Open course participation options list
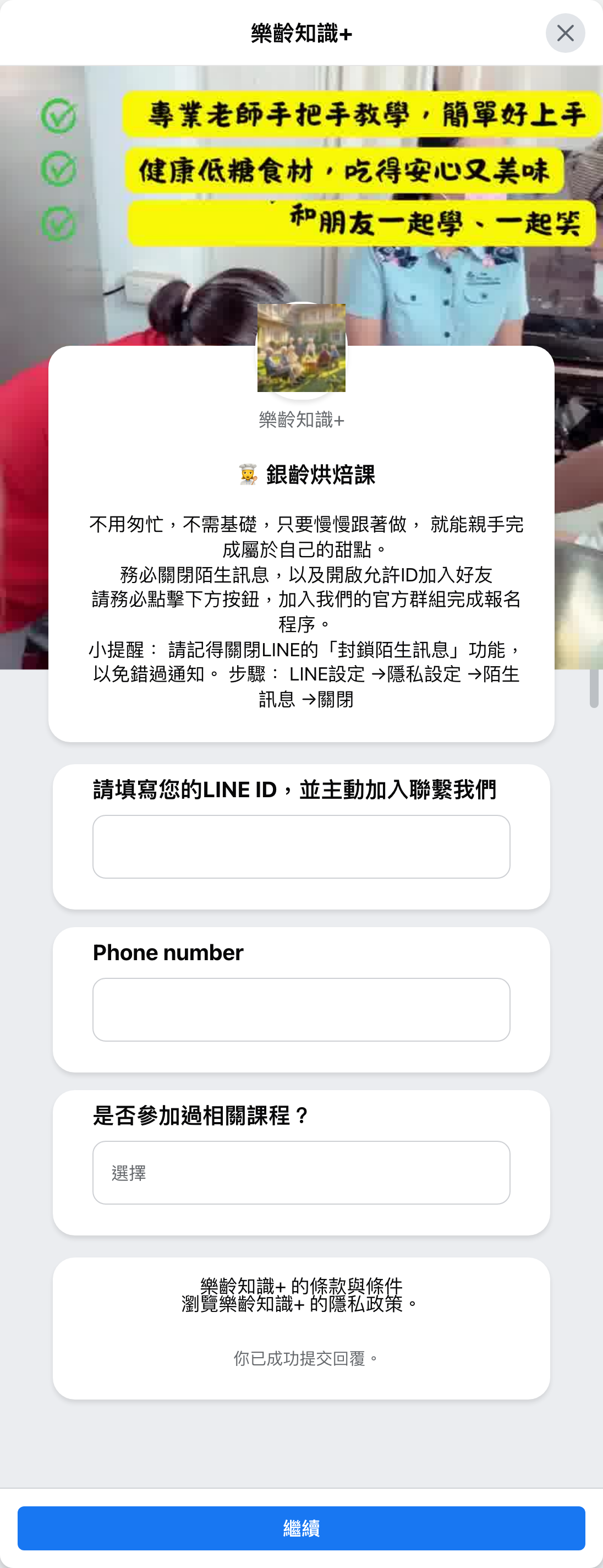Screen dimensions: 603x1568 (301, 1172)
